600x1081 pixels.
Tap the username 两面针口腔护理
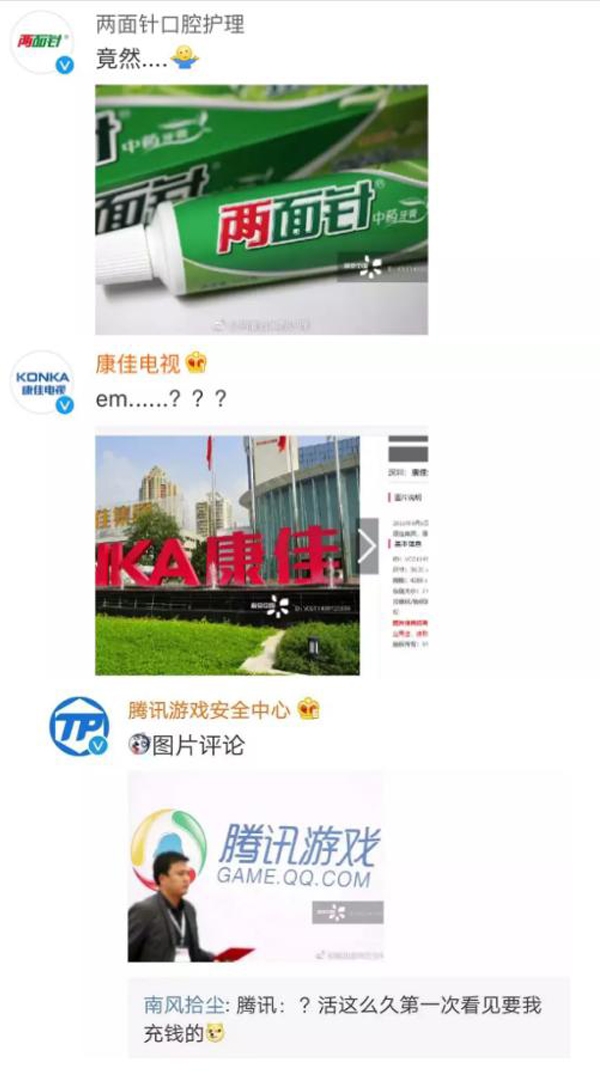pyautogui.click(x=170, y=23)
